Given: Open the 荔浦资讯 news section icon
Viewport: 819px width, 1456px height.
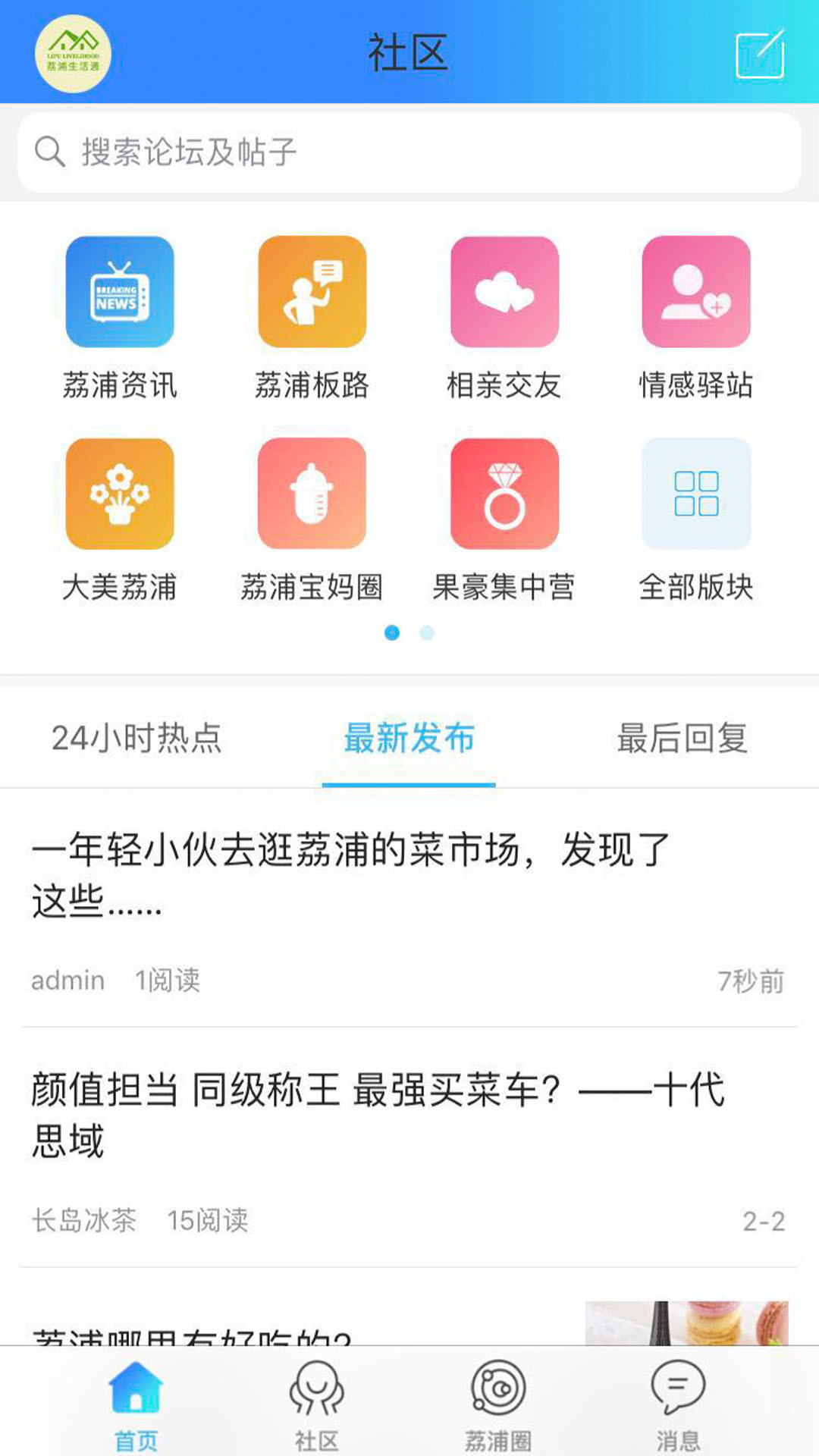Looking at the screenshot, I should 119,292.
